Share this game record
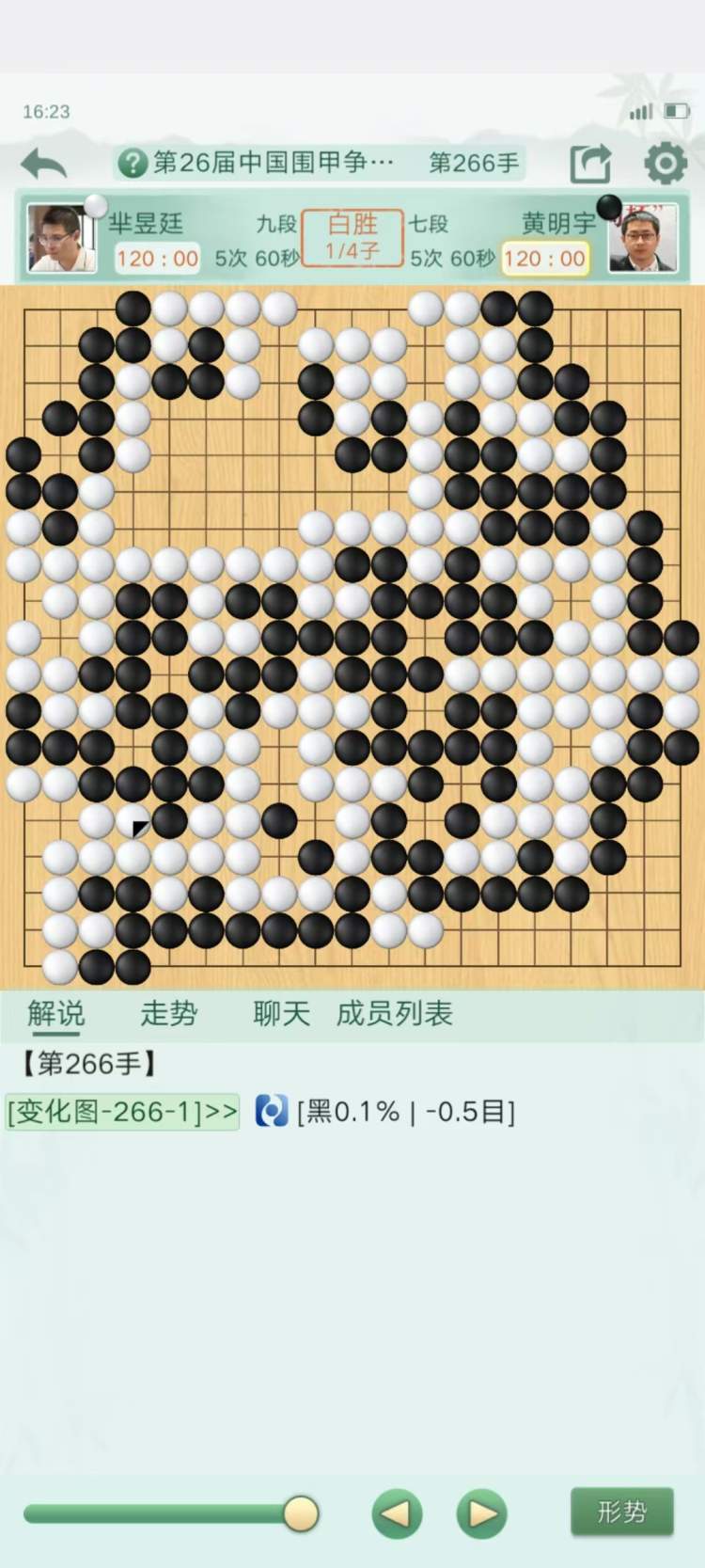 pos(590,164)
